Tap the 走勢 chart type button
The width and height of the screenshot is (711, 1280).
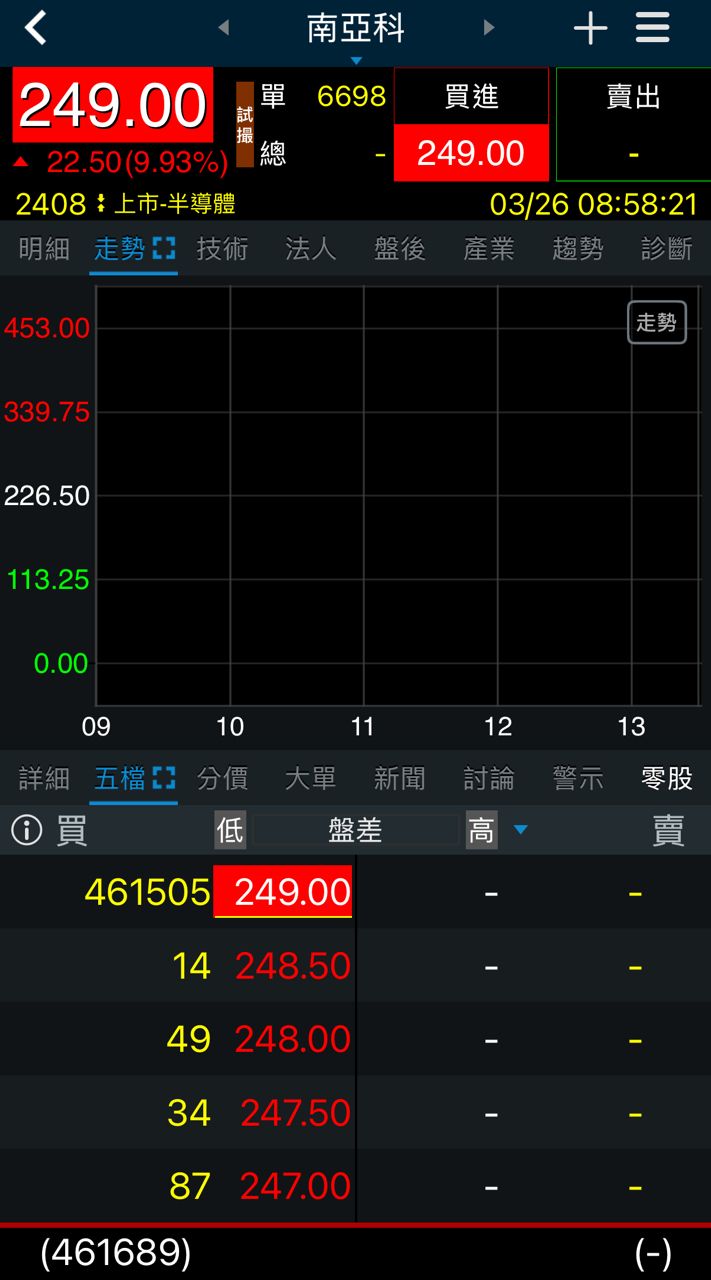(656, 322)
